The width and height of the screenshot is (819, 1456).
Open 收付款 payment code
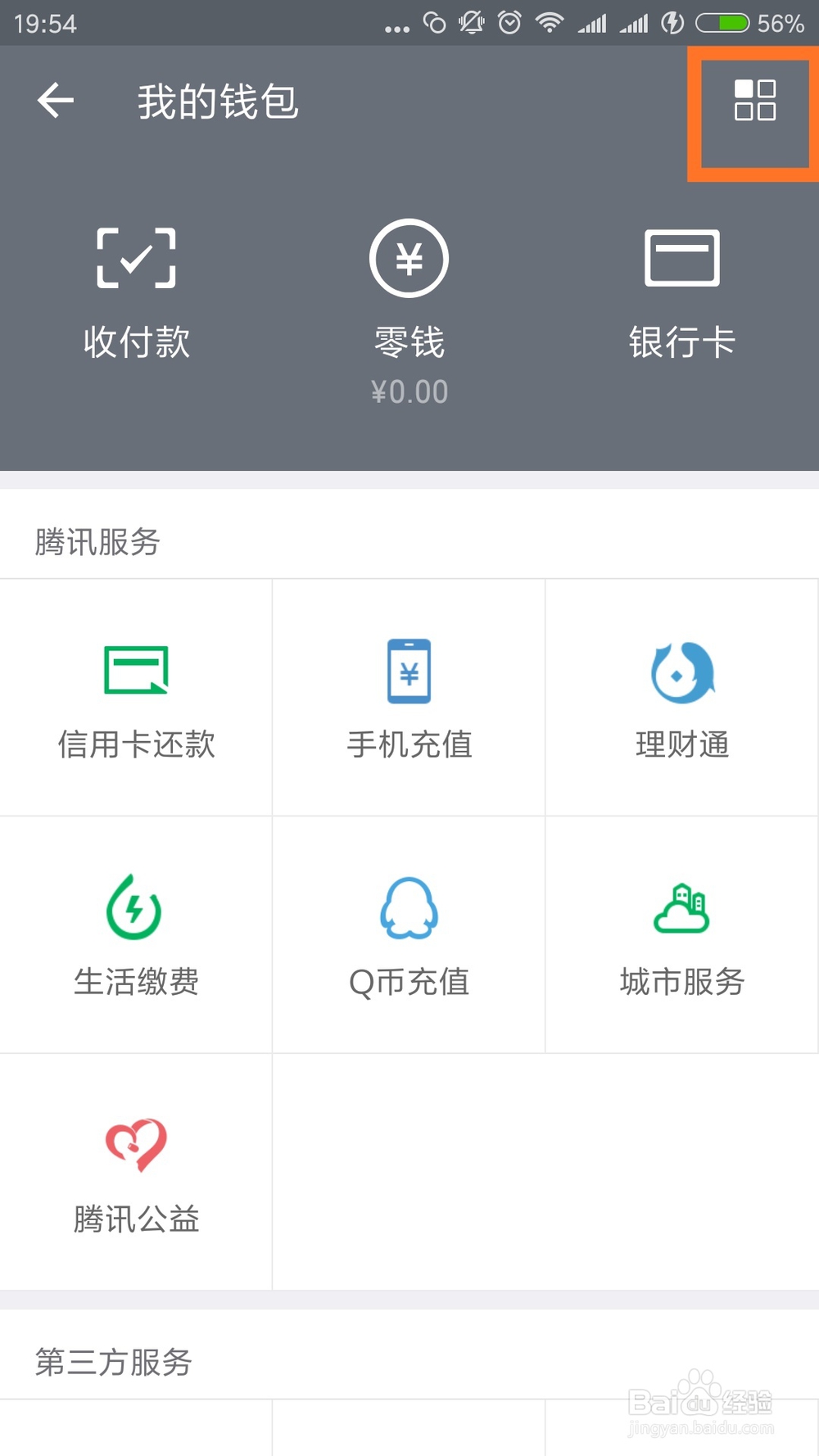137,294
